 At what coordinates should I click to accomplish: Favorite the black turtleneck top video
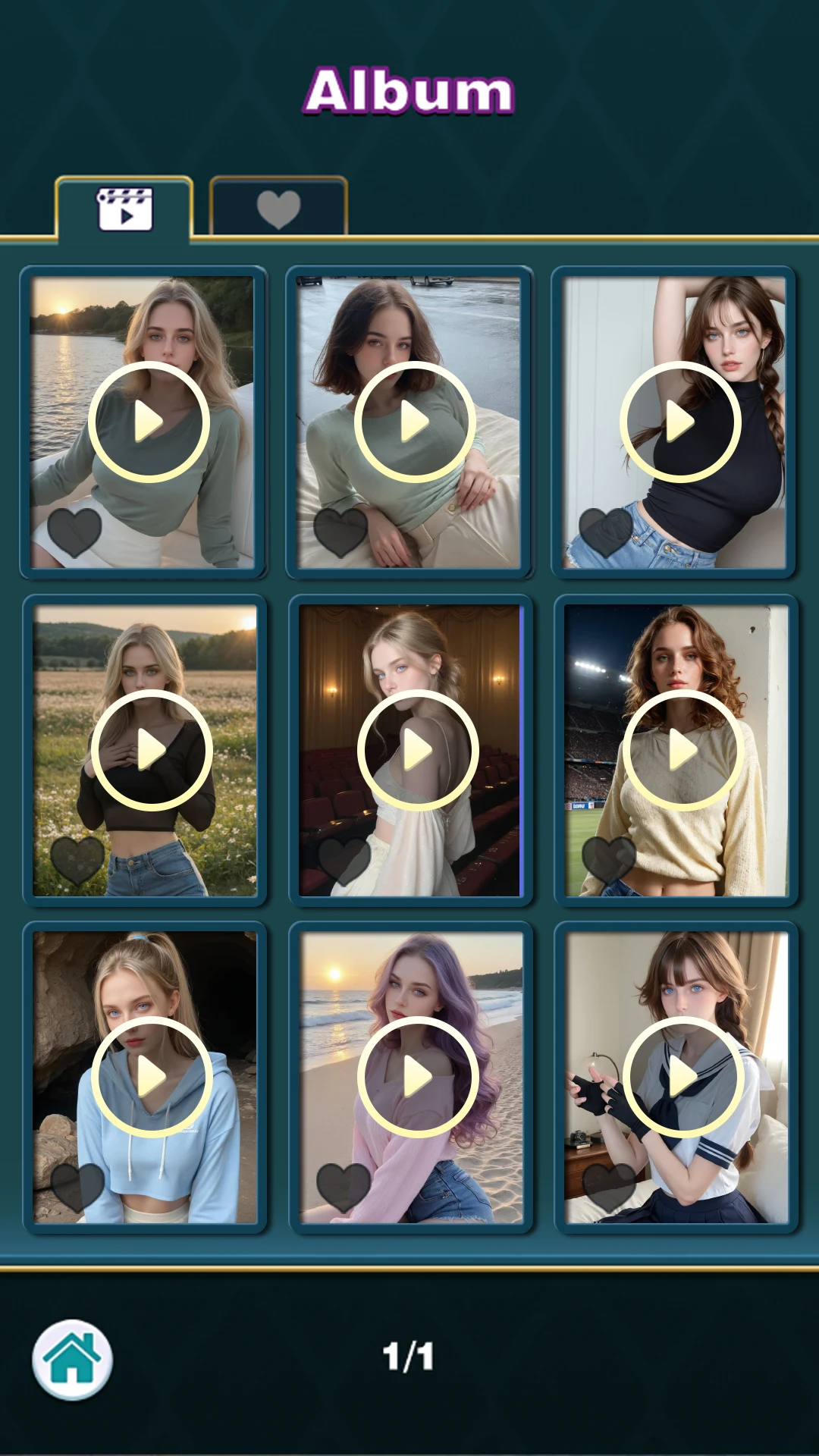606,532
